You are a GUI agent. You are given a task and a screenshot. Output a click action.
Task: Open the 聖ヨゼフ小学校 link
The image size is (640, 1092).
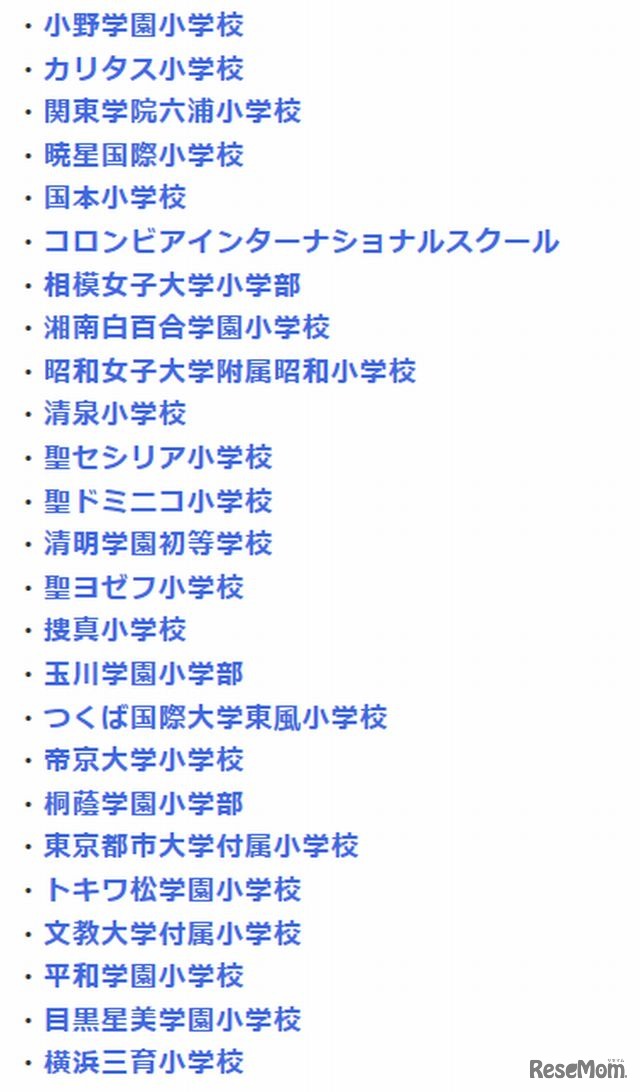pos(143,587)
